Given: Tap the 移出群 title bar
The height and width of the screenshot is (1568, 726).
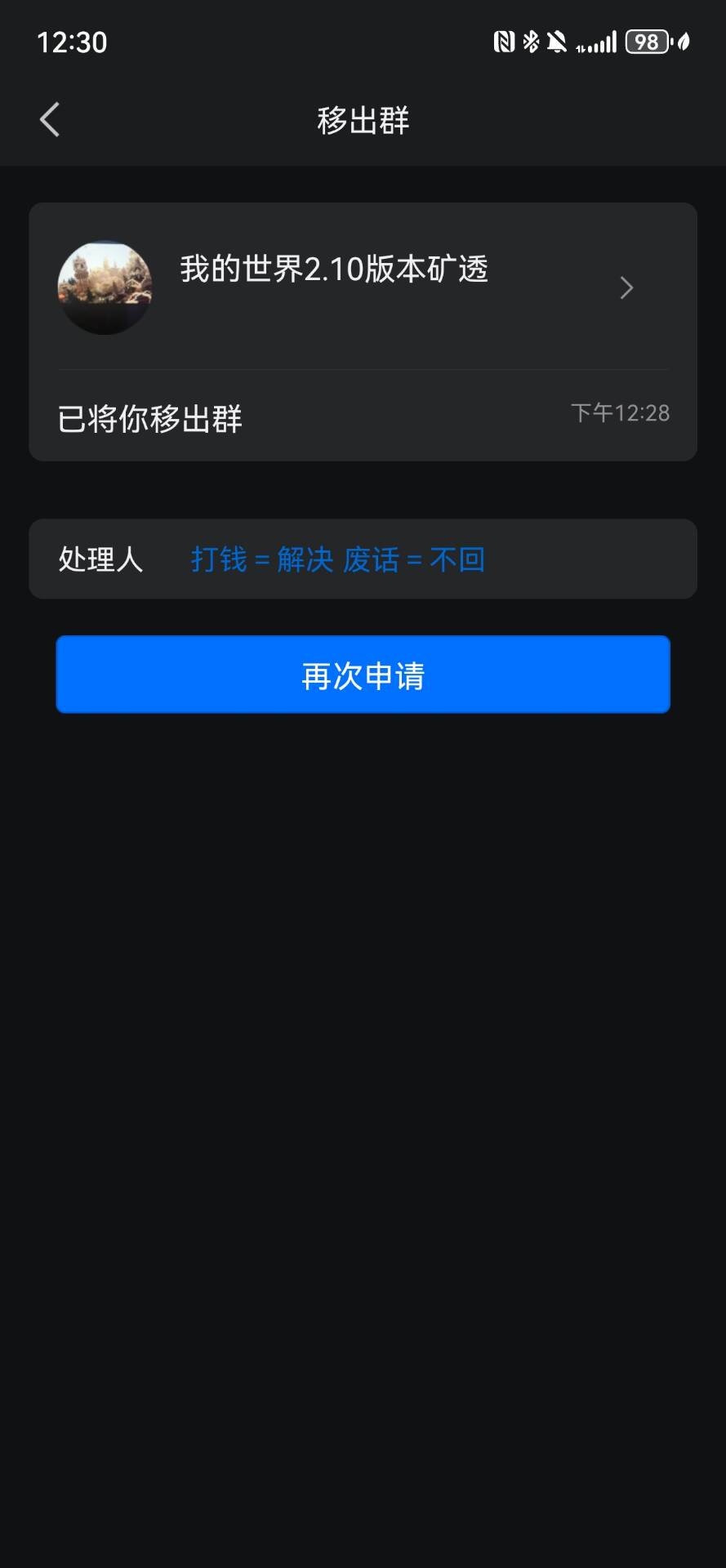Looking at the screenshot, I should [x=363, y=121].
